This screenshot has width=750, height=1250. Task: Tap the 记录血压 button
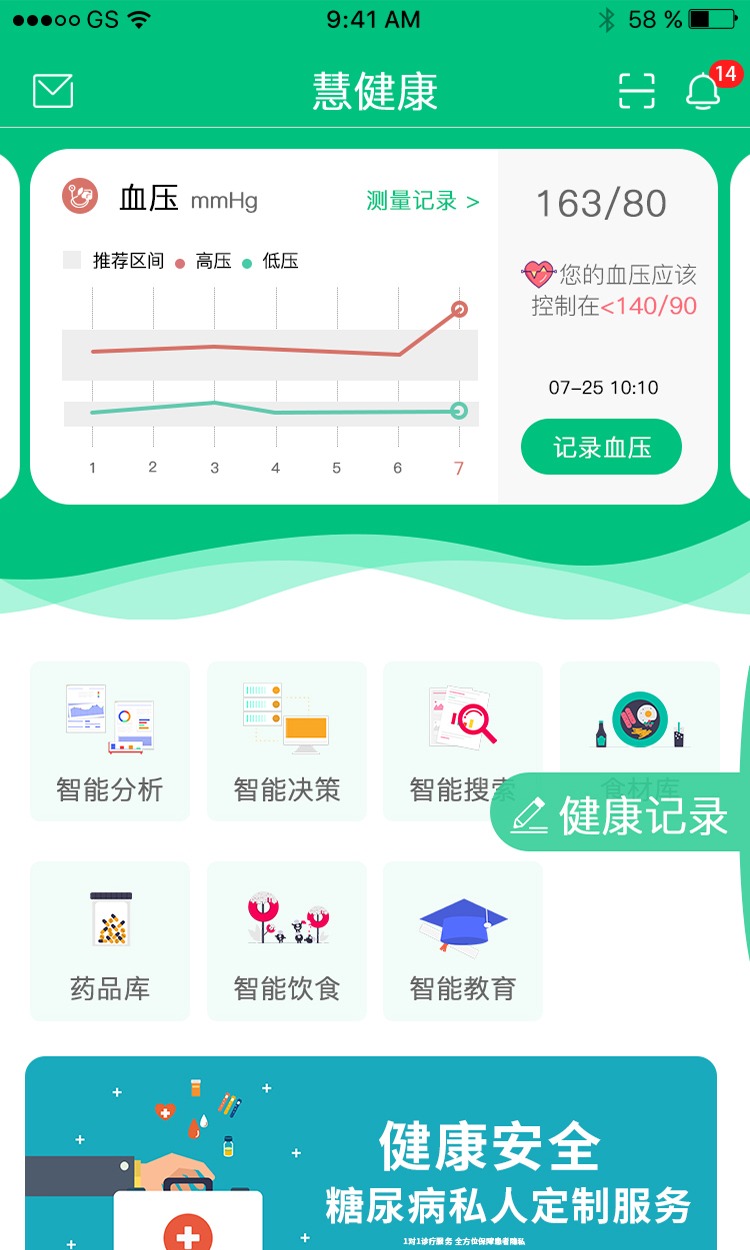click(601, 447)
